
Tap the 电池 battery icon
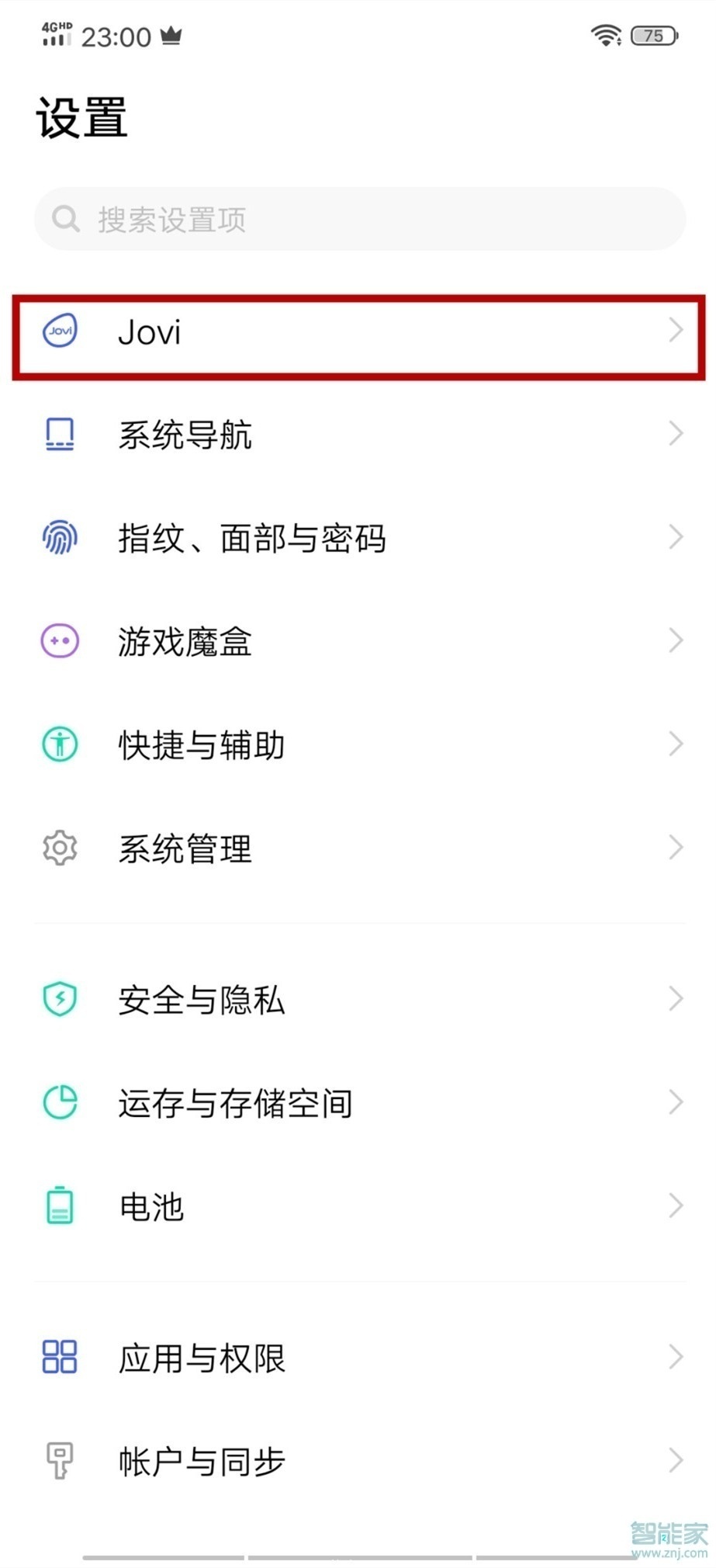59,1205
